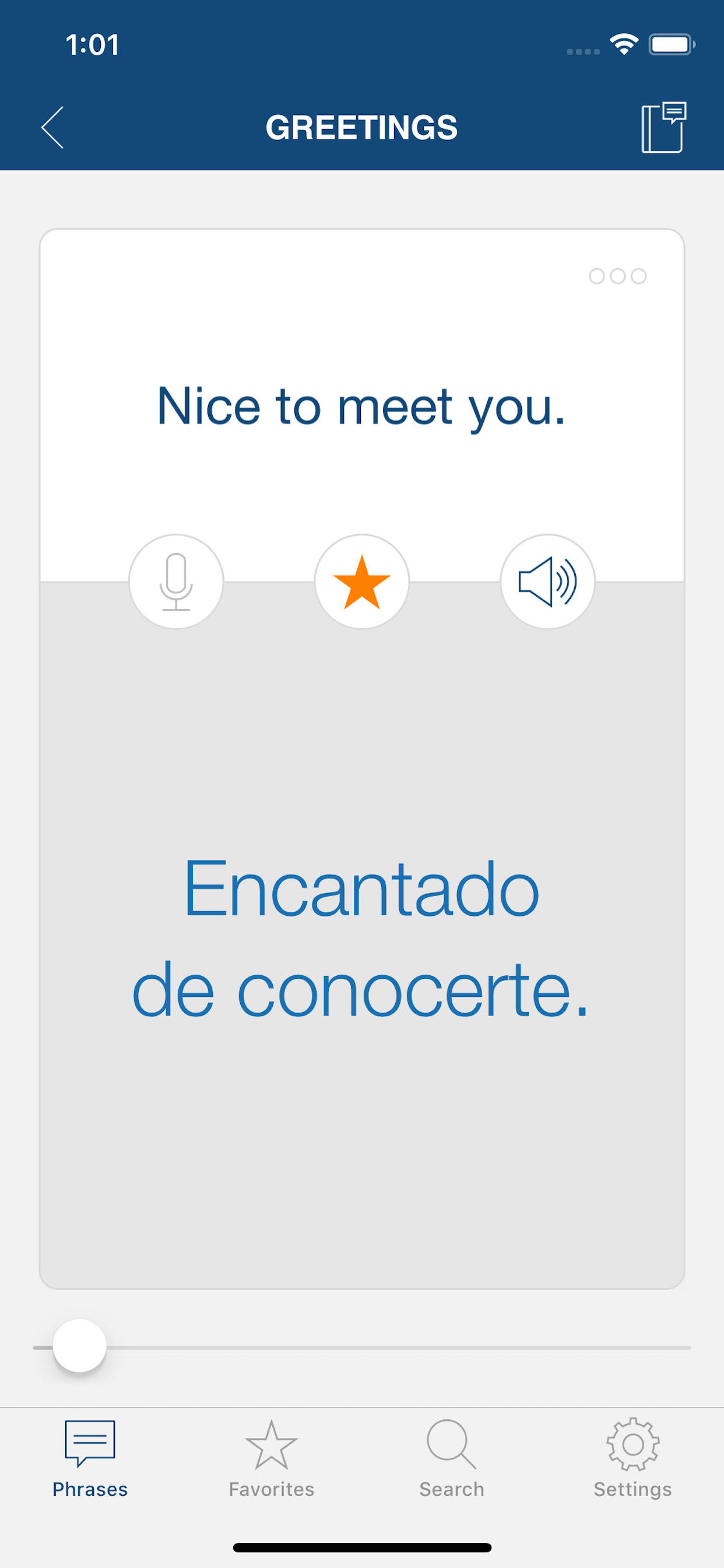Go to the Settings tab
Image resolution: width=724 pixels, height=1568 pixels.
[632, 1459]
